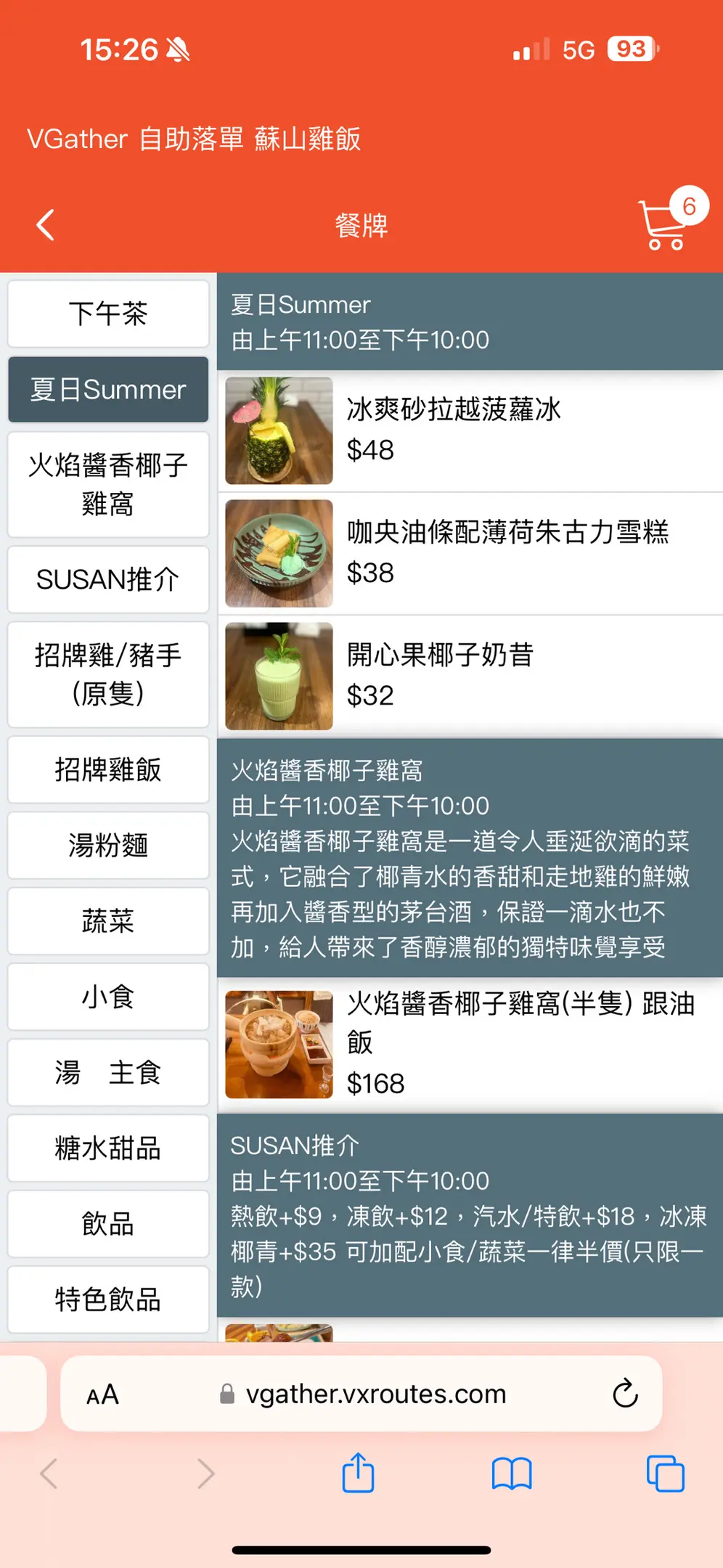Choose 咖央油條配薄荷朱古力雪糕 dessert

470,553
